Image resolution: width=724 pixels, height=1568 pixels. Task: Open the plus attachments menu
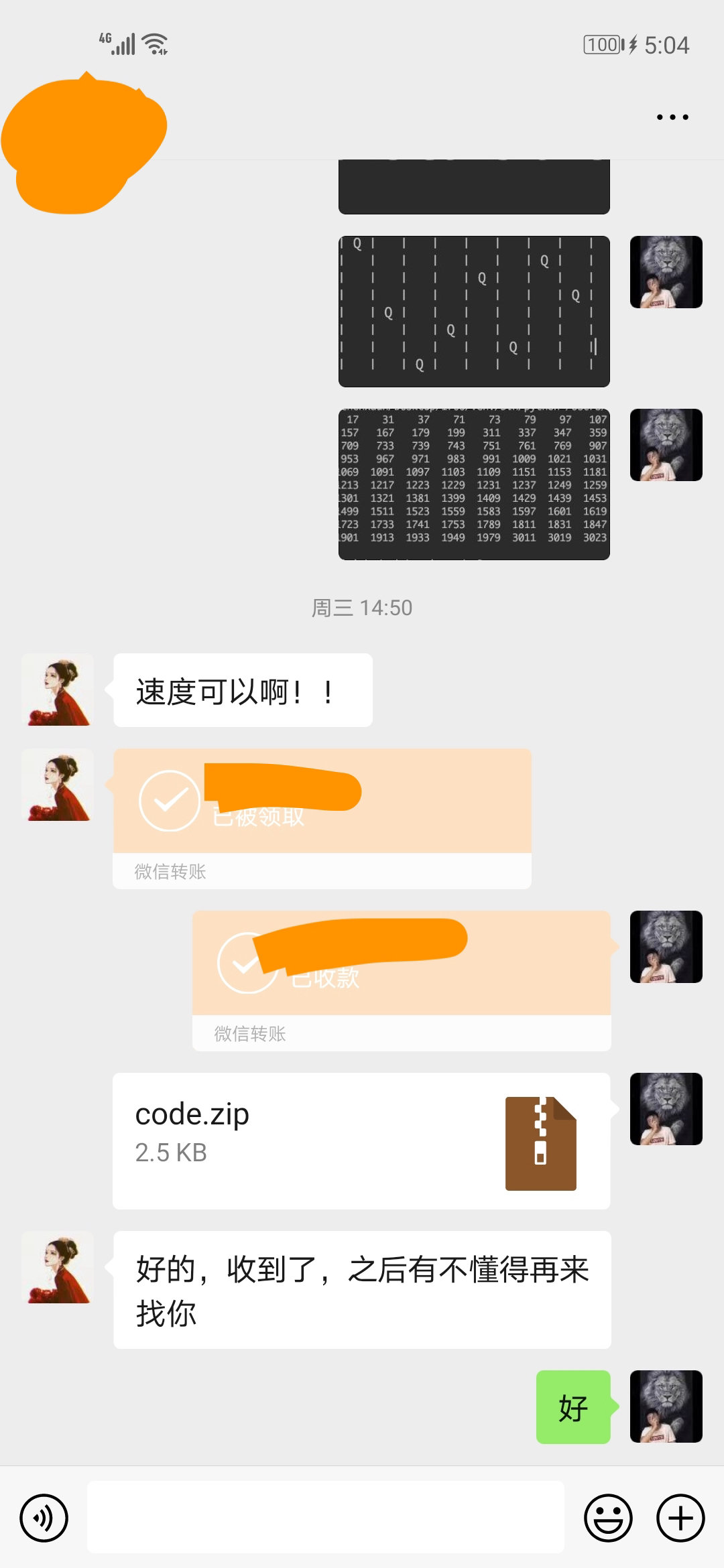pos(680,1518)
